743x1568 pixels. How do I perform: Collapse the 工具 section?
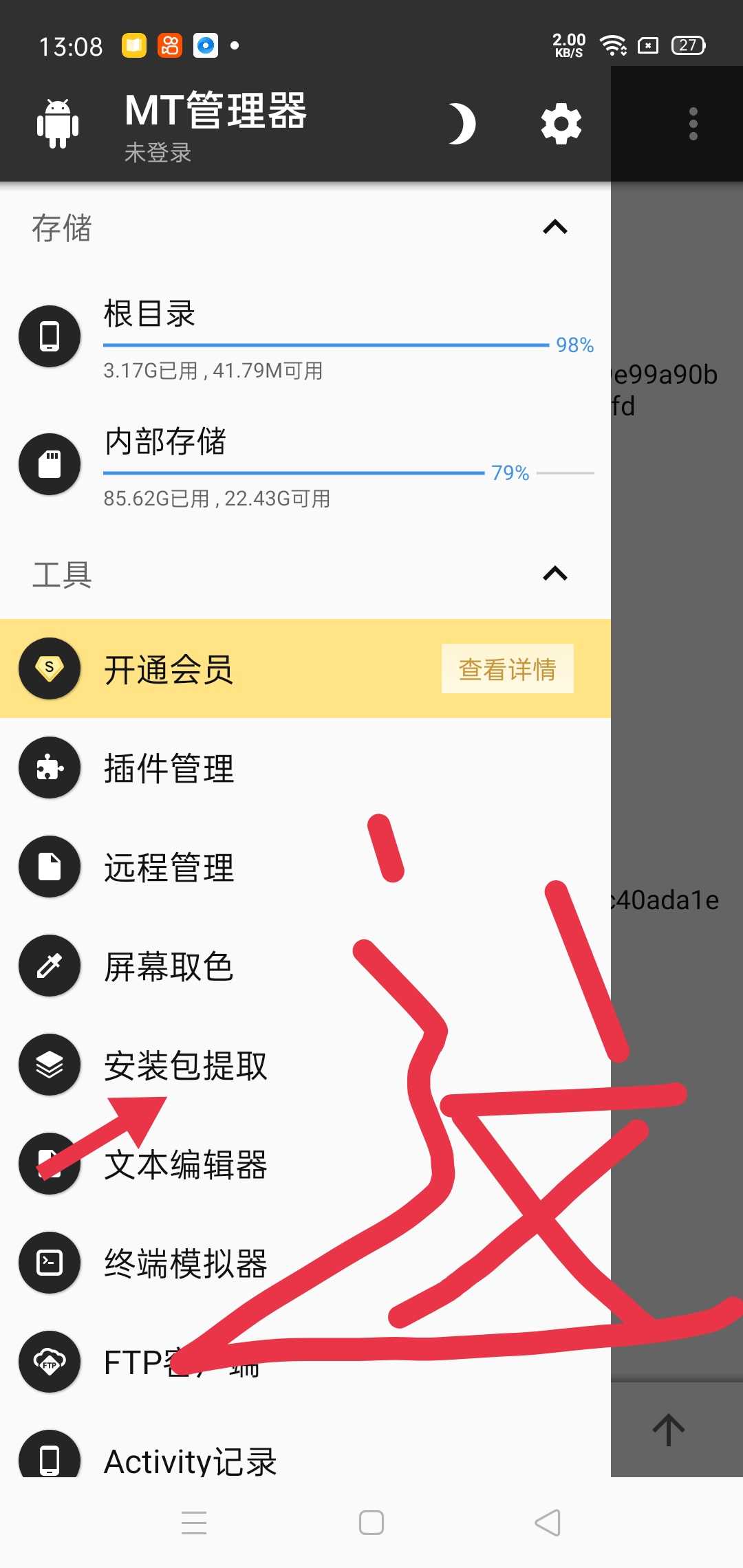[555, 574]
